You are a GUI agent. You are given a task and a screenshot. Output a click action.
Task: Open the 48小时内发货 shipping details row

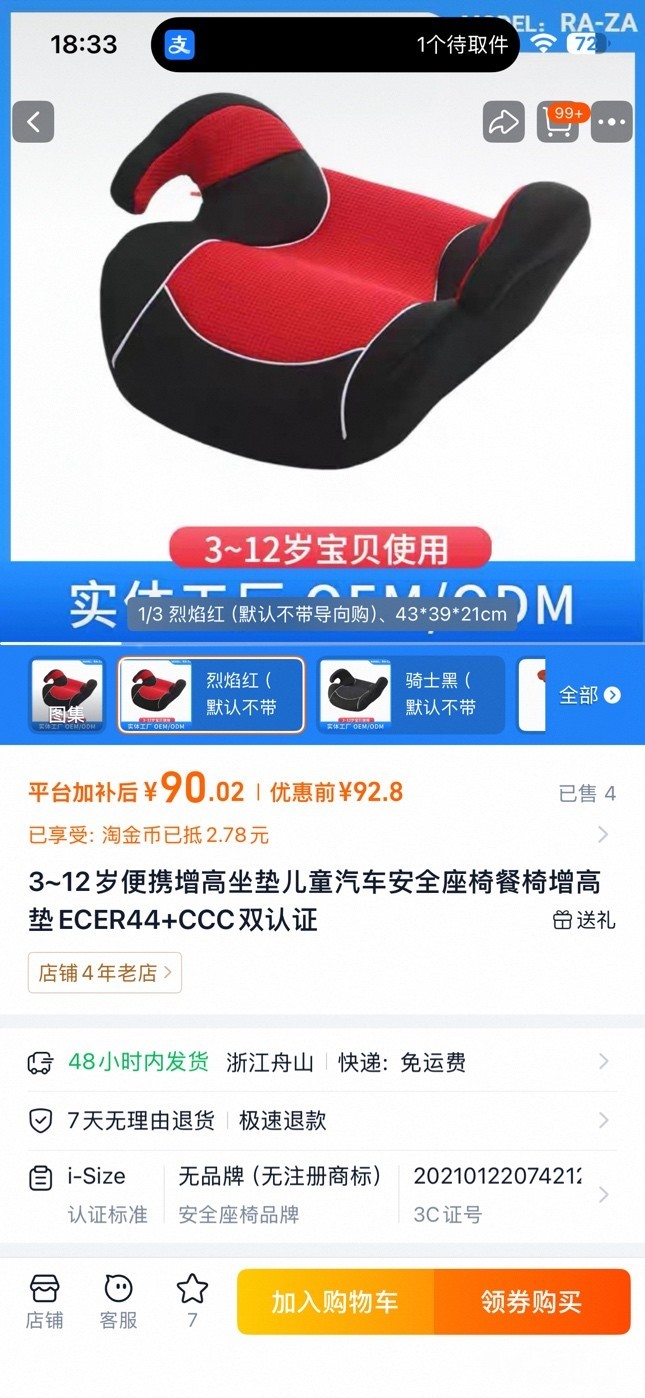click(320, 1062)
